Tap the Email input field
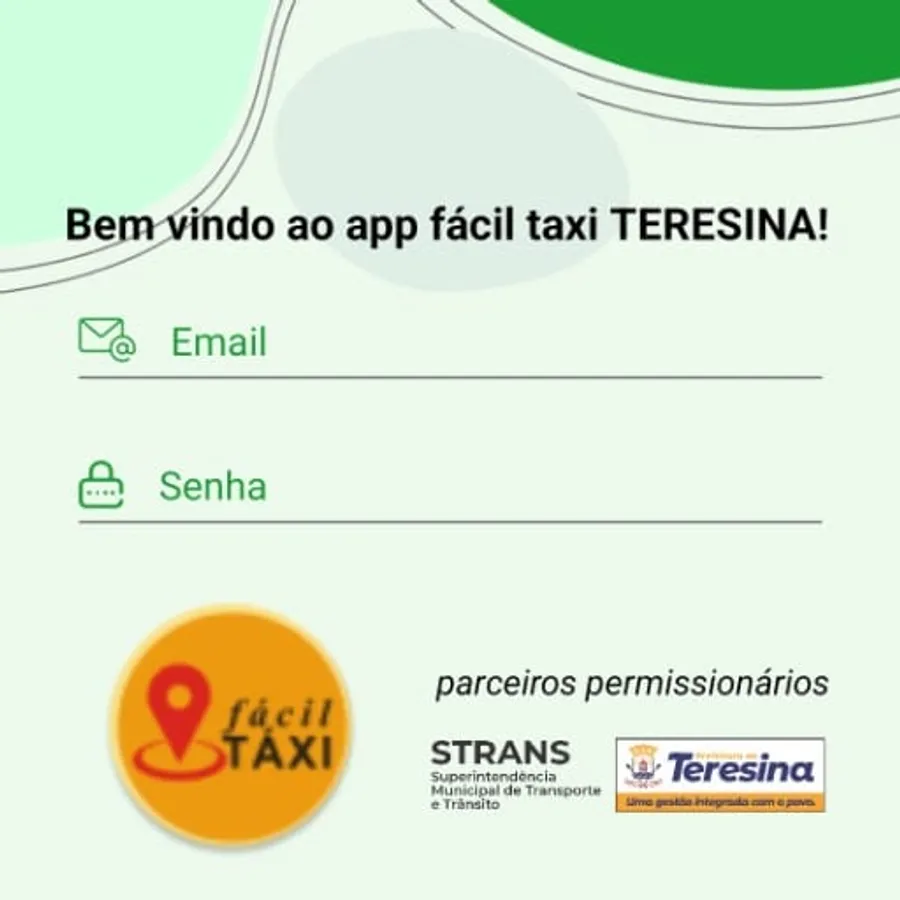Viewport: 900px width, 900px height. click(x=450, y=343)
